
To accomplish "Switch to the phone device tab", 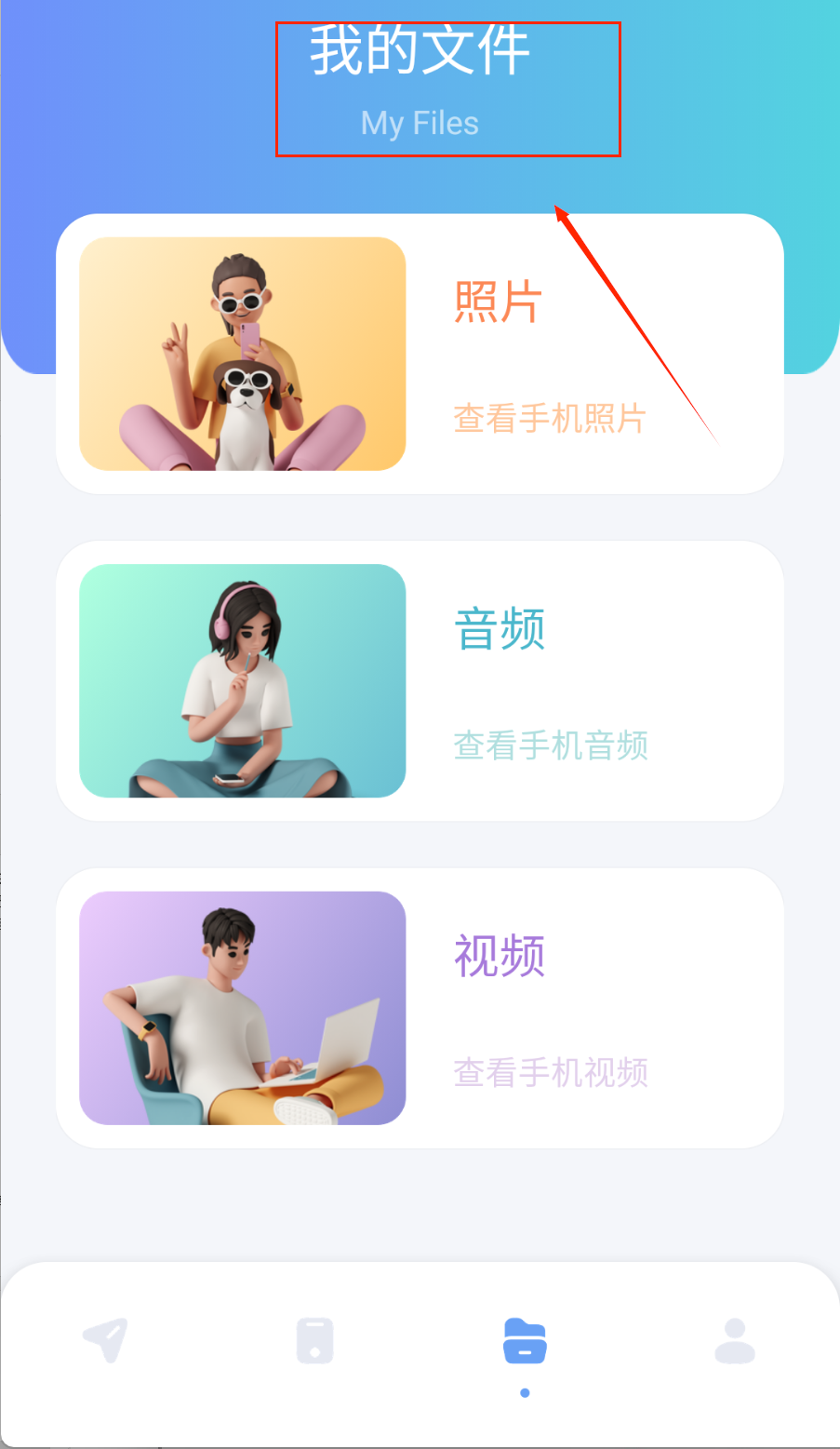I will tap(314, 1341).
